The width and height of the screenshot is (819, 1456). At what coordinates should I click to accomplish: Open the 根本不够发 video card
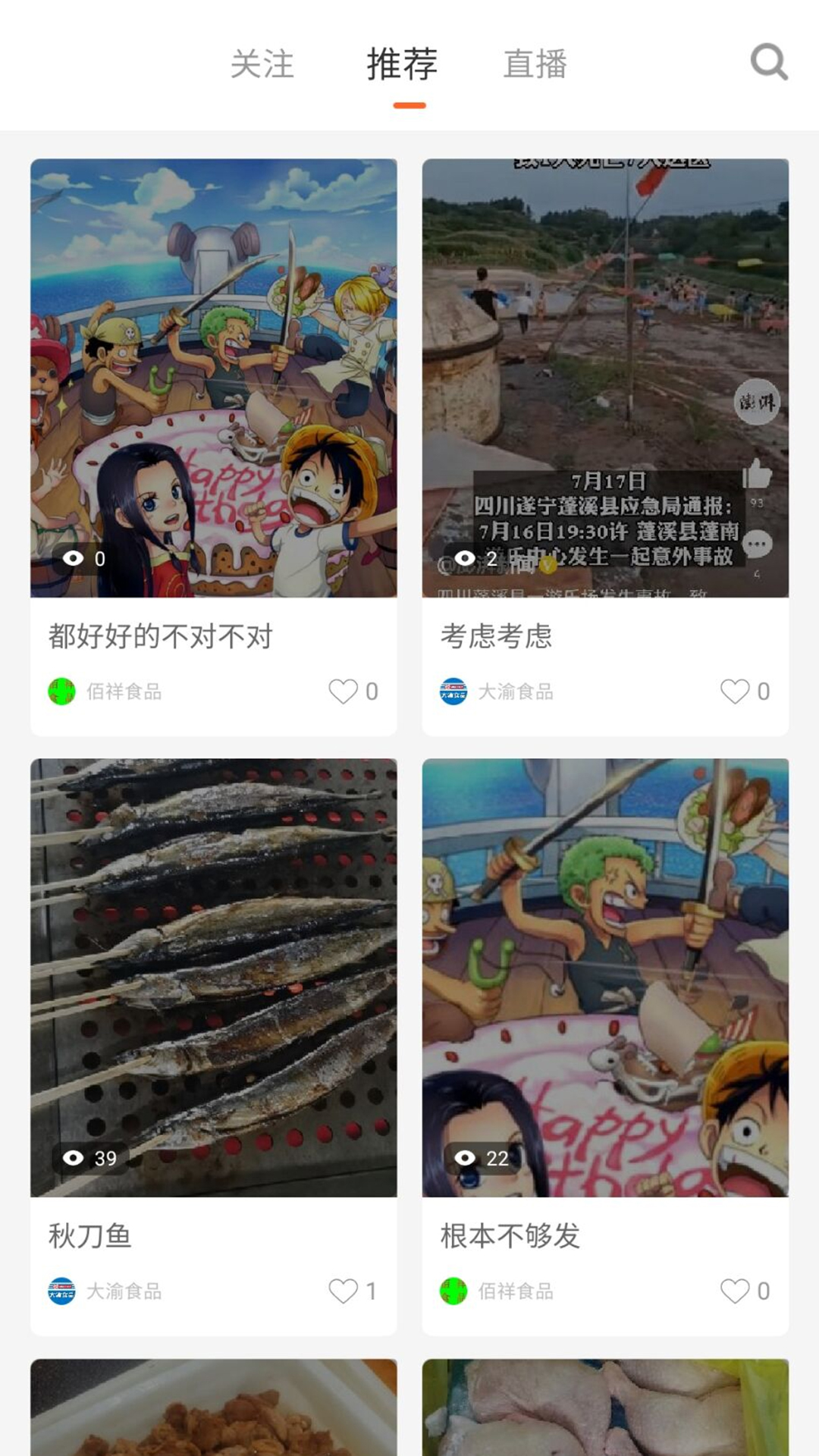(x=605, y=977)
